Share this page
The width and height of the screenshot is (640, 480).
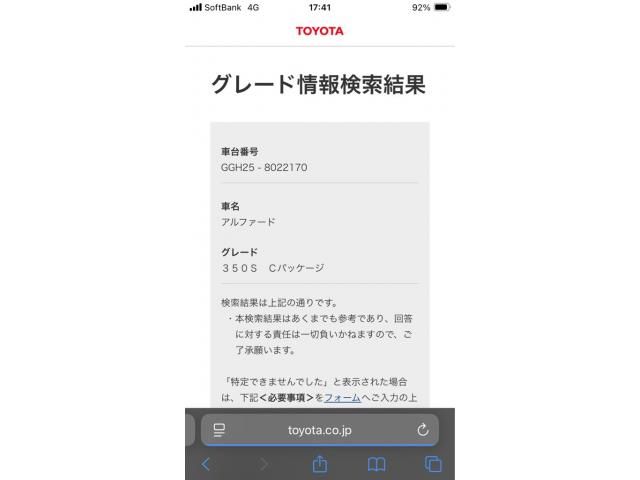click(x=320, y=464)
